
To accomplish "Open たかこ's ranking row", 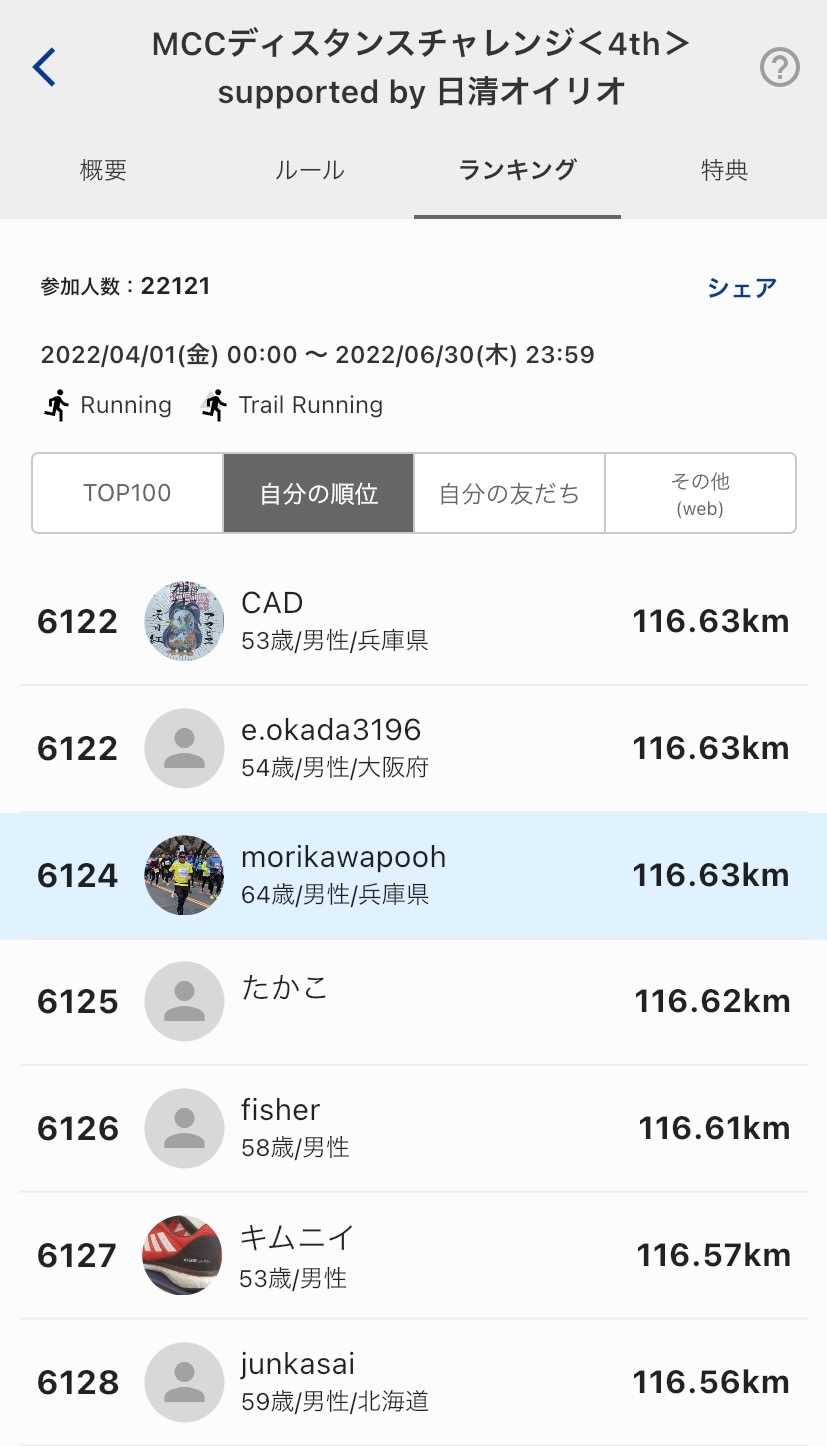I will [413, 1001].
